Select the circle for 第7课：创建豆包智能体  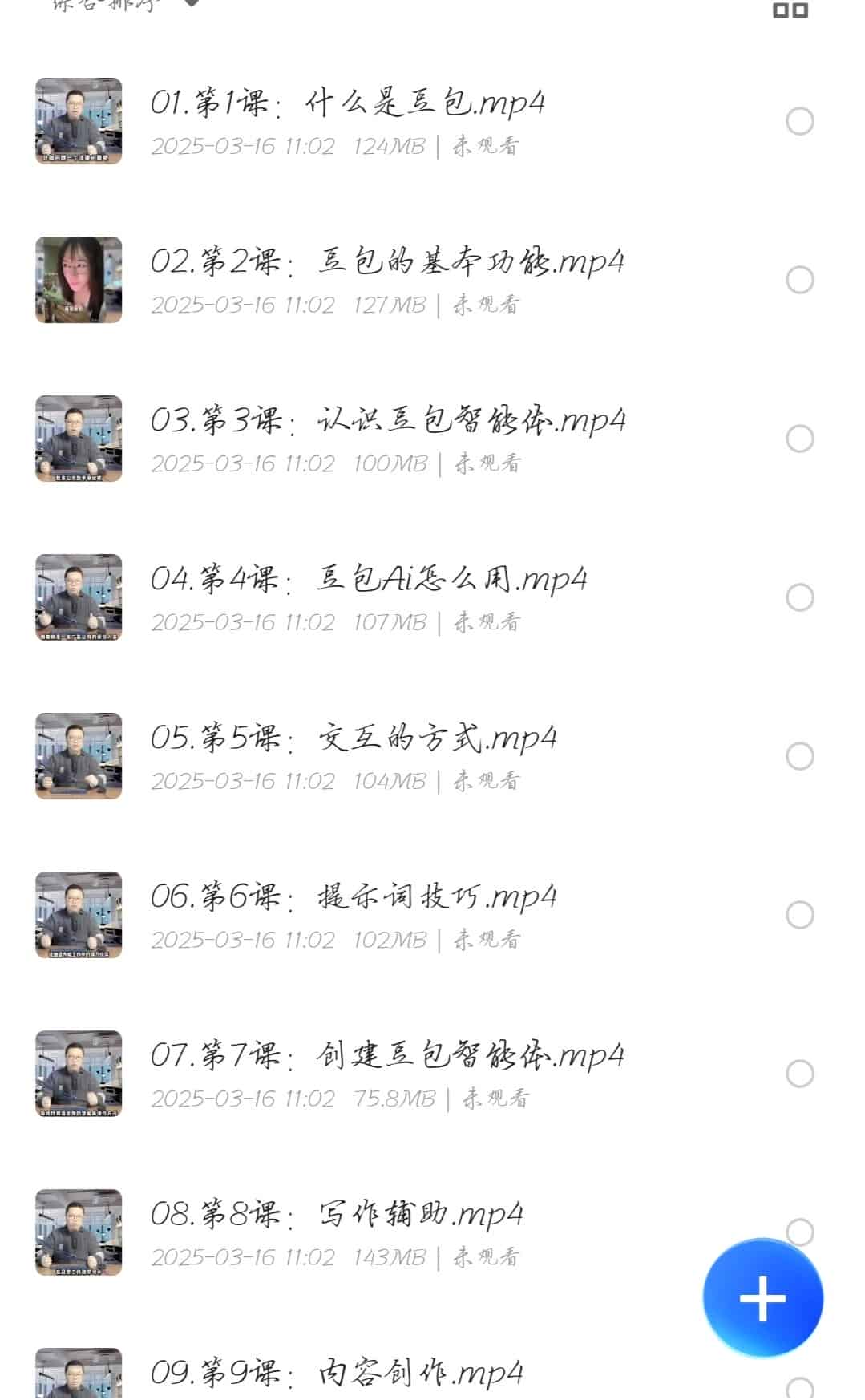(x=799, y=1074)
